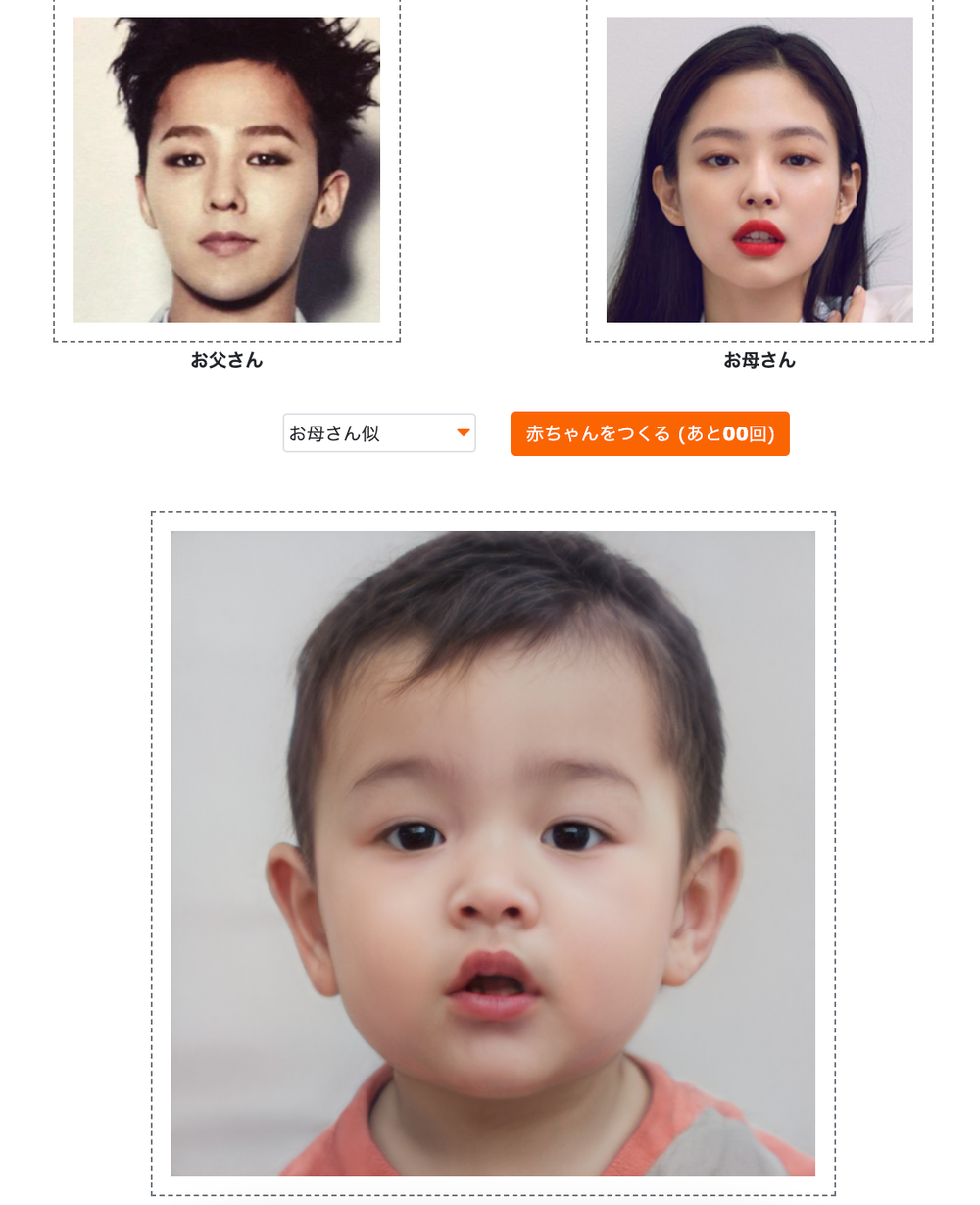Select the お母さん photo upload box

tap(759, 170)
